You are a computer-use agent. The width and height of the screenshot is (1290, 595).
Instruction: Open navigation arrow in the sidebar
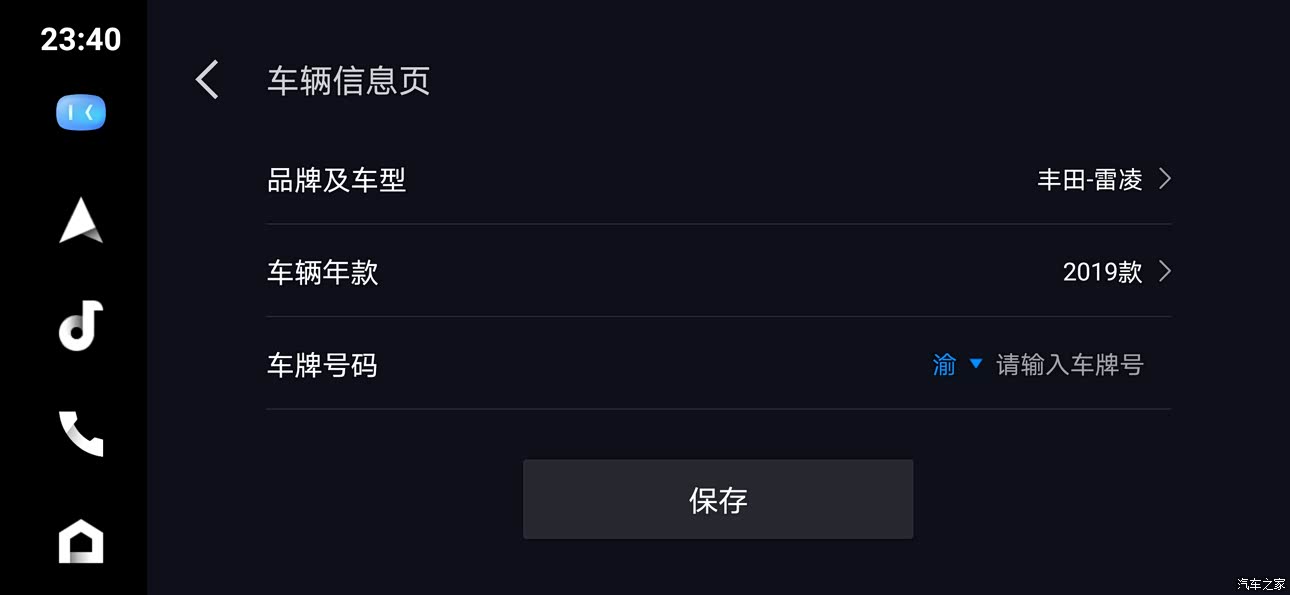point(81,221)
